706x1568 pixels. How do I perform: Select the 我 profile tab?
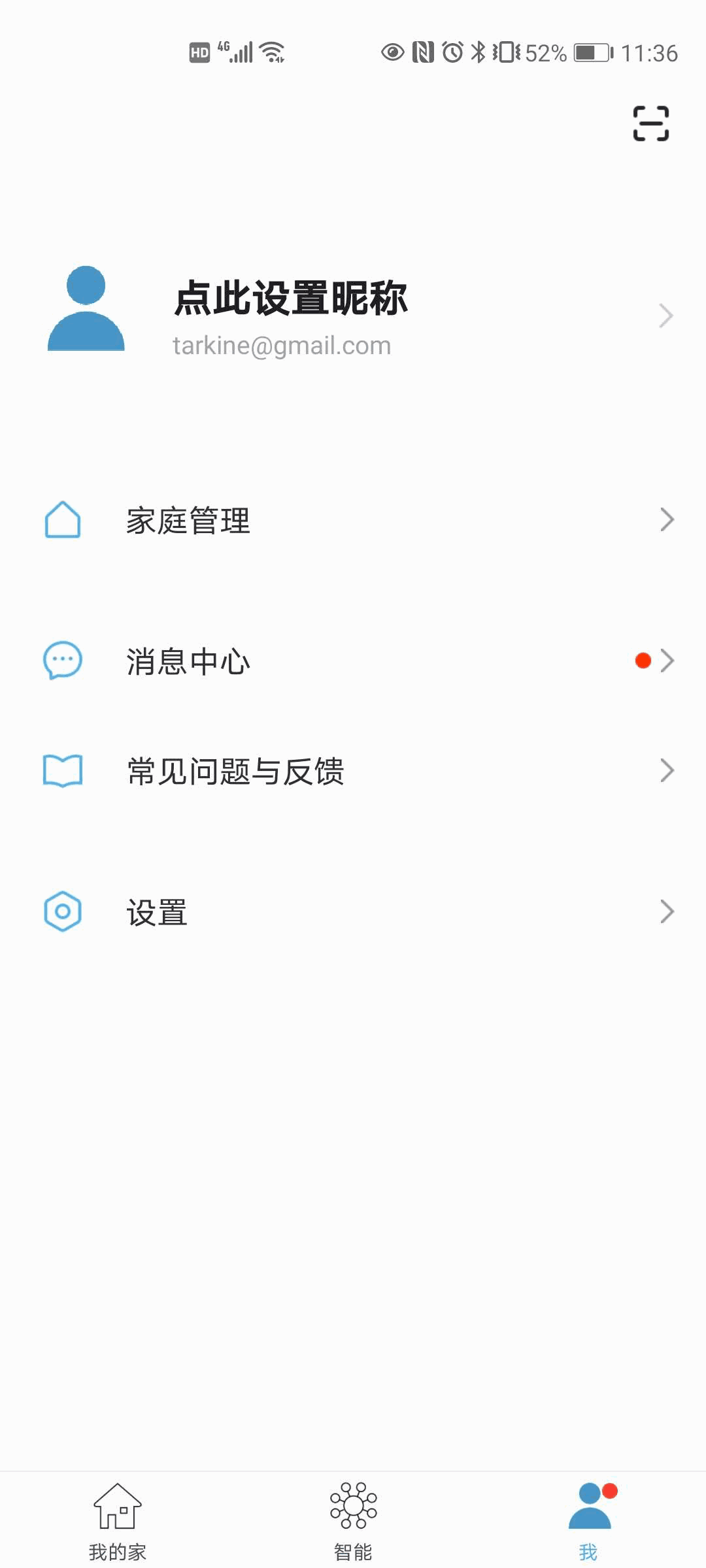(x=588, y=1521)
